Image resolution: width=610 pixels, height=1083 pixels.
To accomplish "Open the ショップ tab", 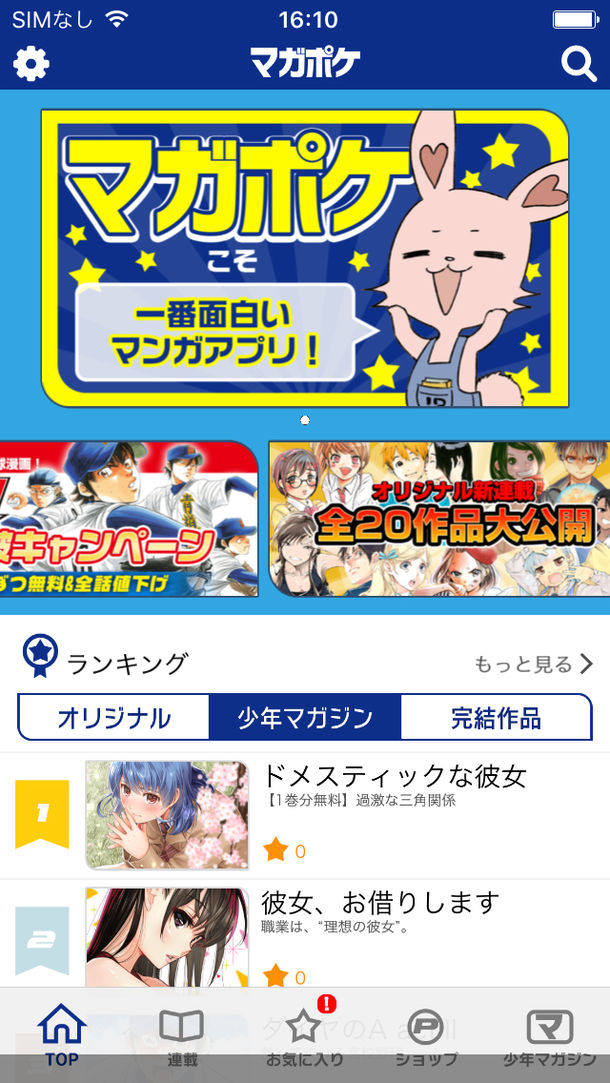I will [x=427, y=1037].
